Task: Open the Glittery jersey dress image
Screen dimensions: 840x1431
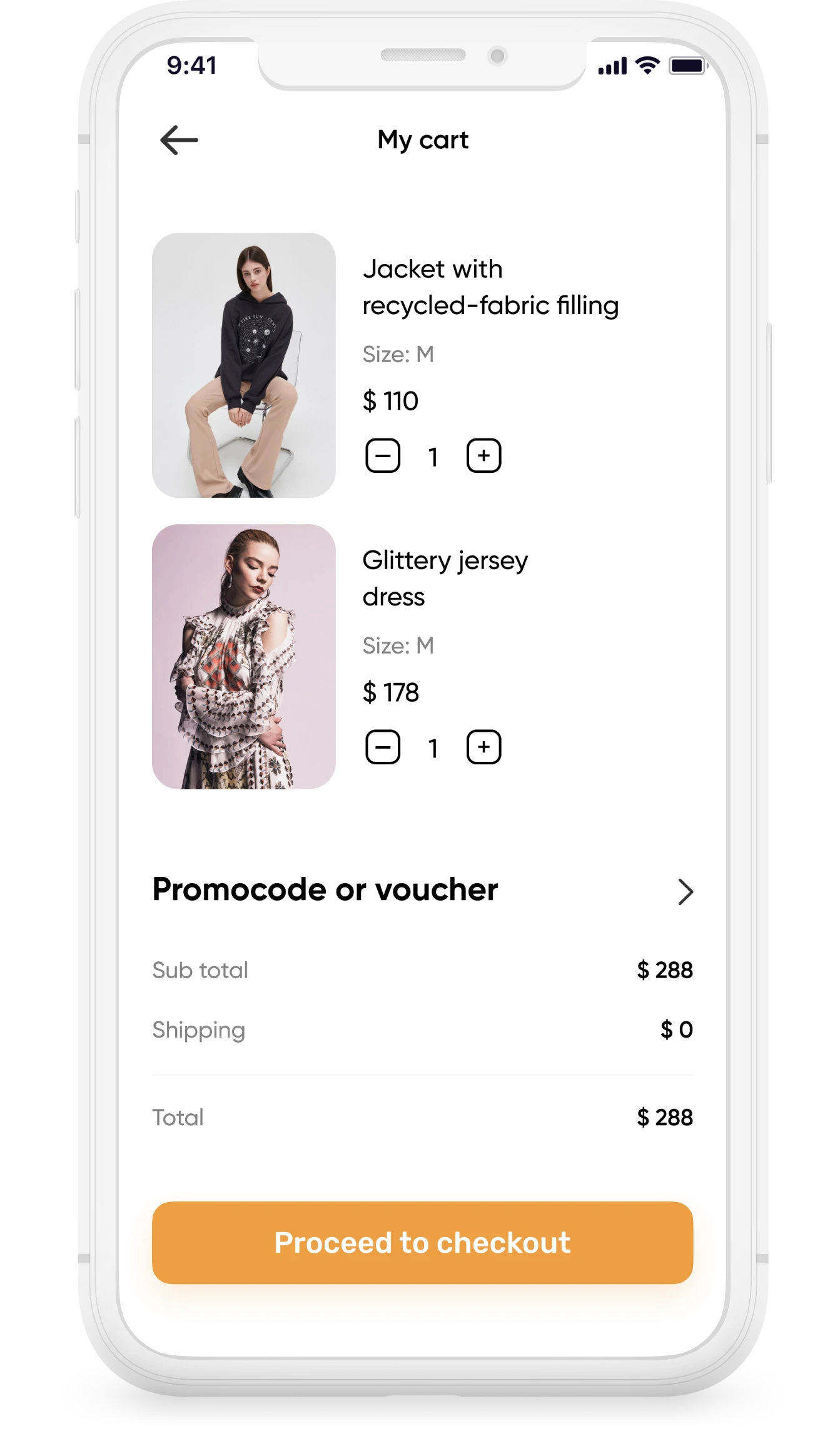Action: tap(244, 657)
